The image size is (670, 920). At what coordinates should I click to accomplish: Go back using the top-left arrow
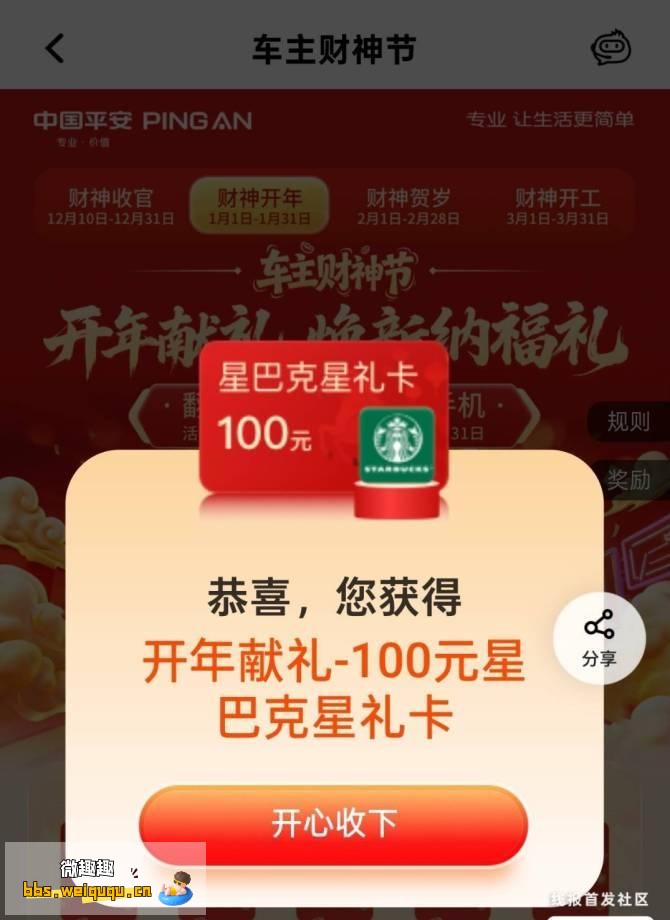pyautogui.click(x=55, y=48)
